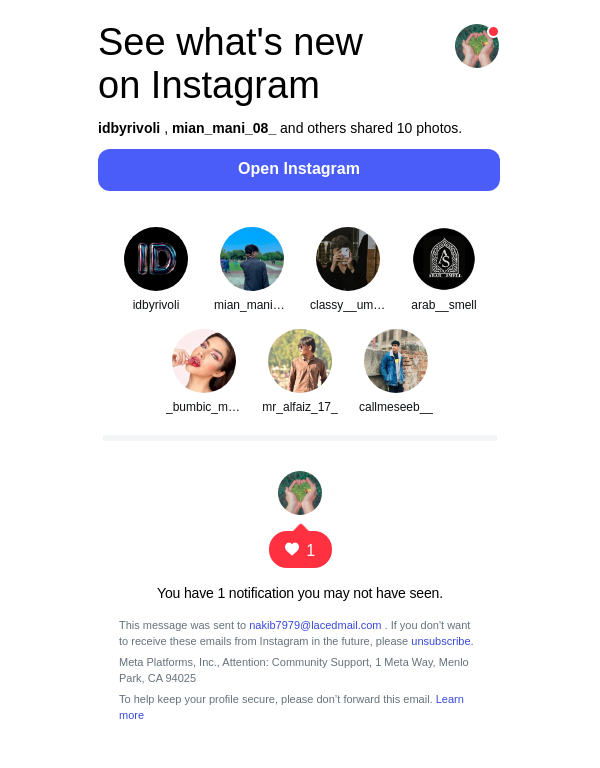Open the nakib7979@lacedmail.com email link
This screenshot has width=600, height=768.
pyautogui.click(x=315, y=625)
